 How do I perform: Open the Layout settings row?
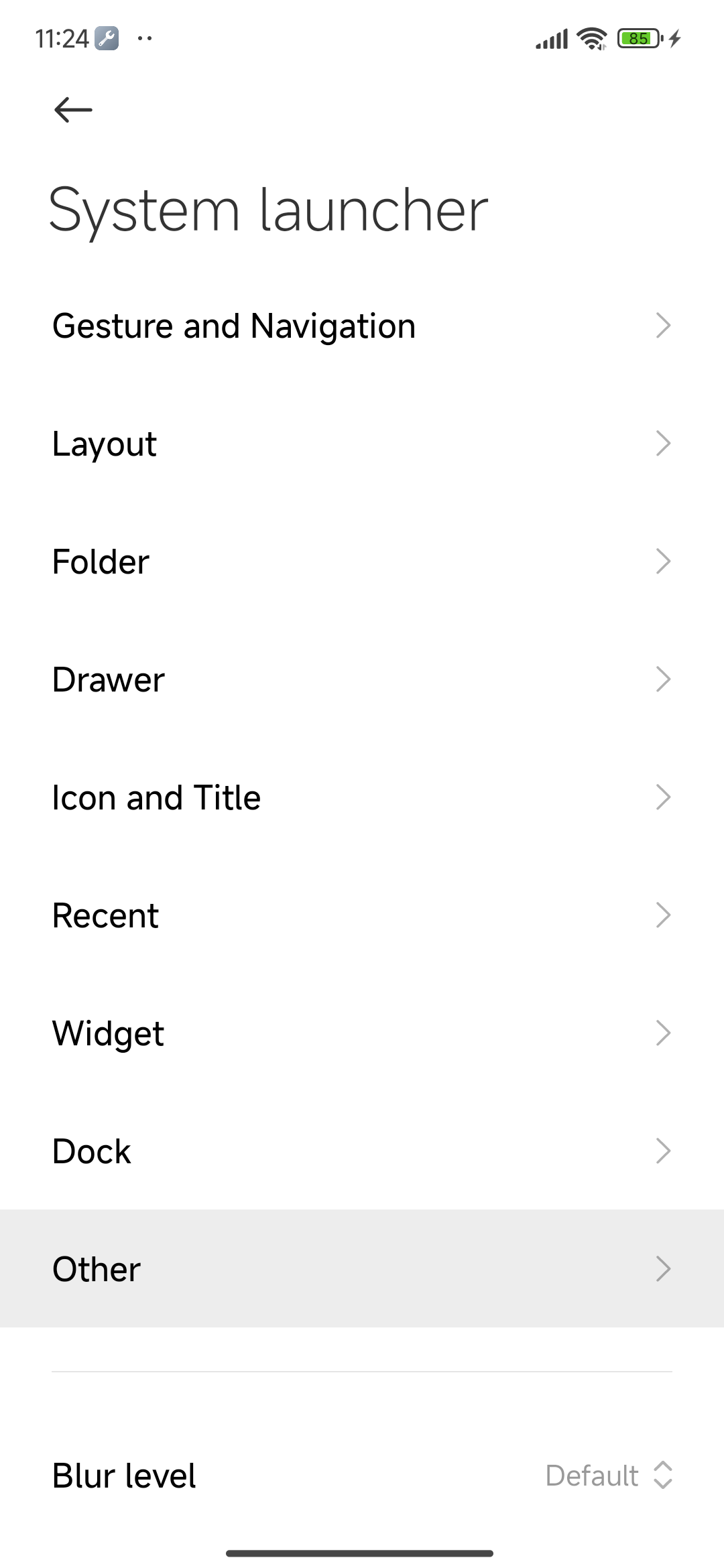tap(362, 444)
